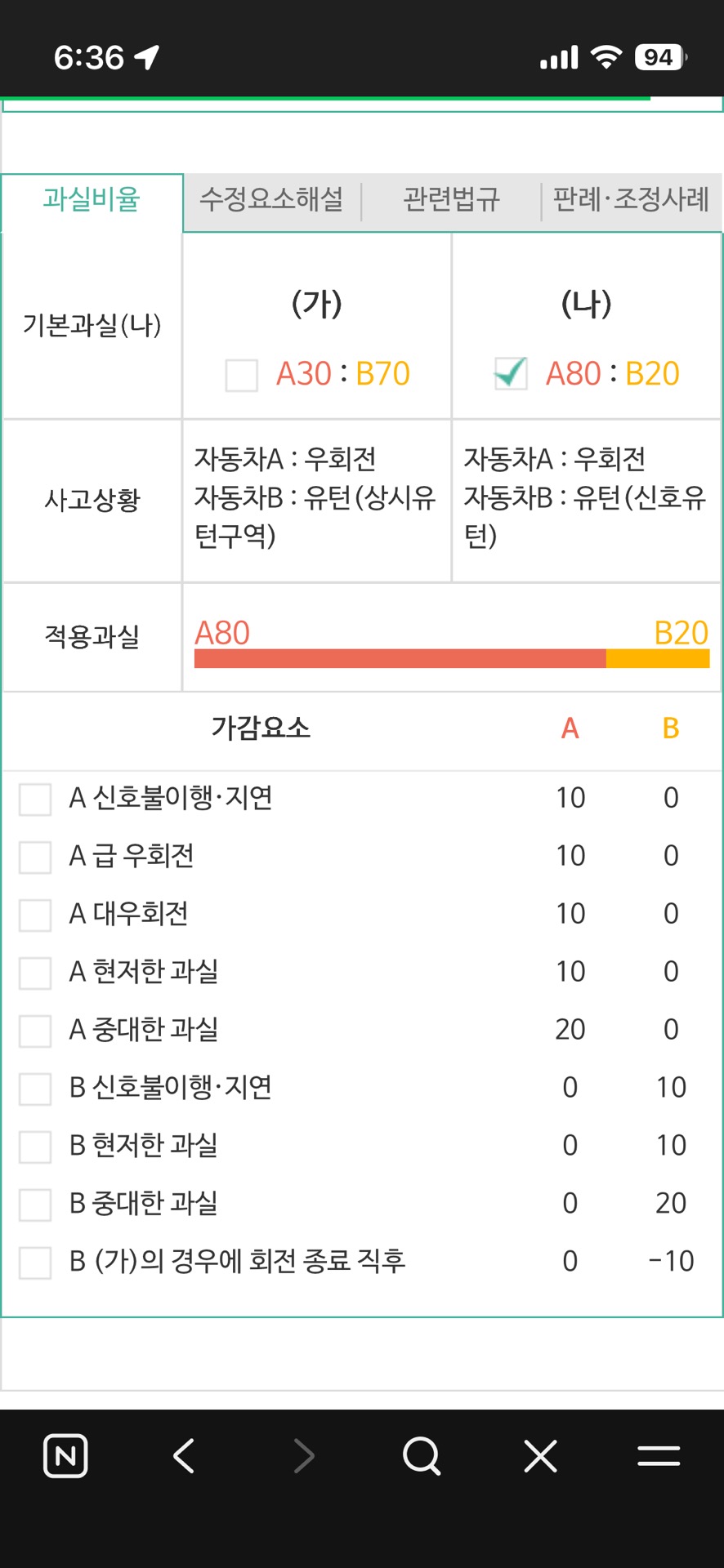The width and height of the screenshot is (724, 1568).
Task: Check the A 급 우회전 factor
Action: point(35,857)
